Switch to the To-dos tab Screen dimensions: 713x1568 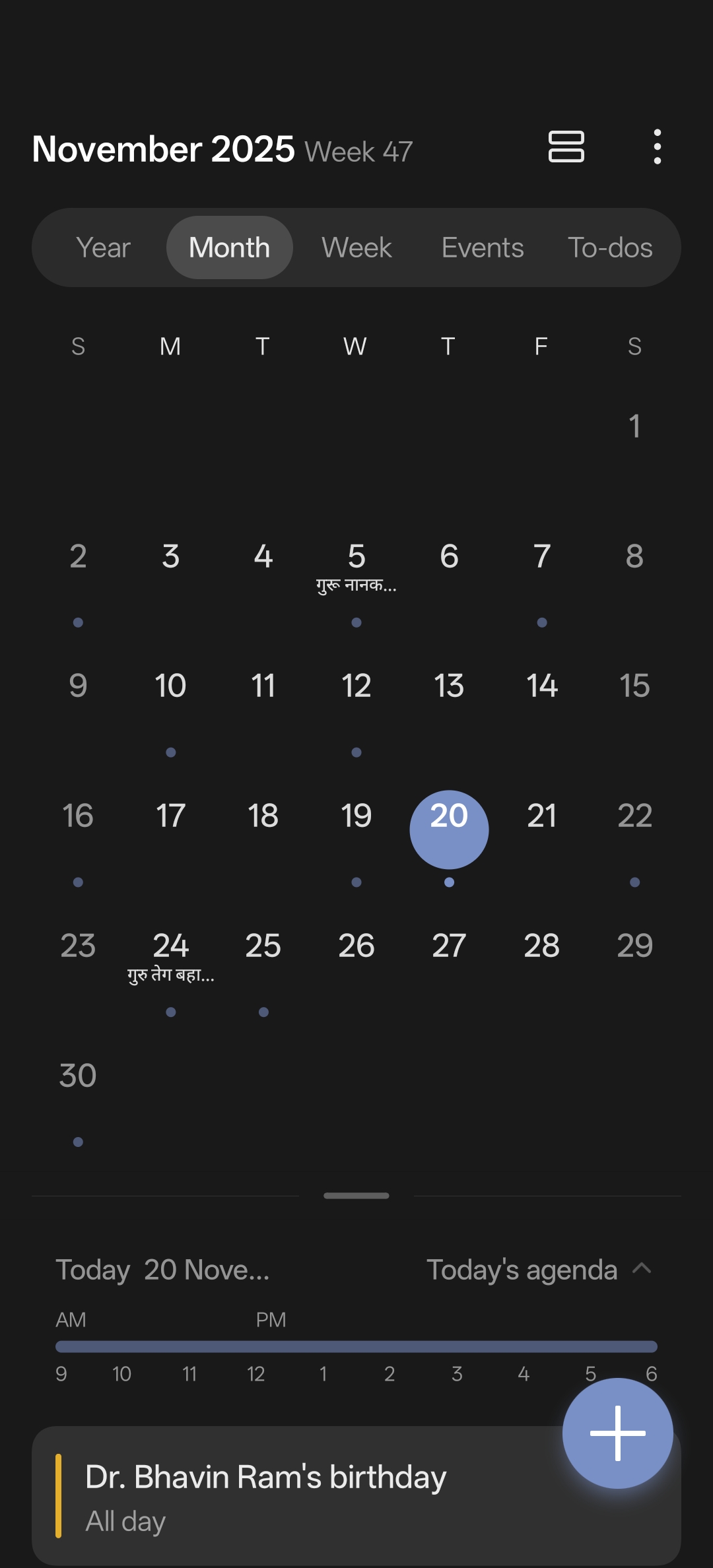(609, 247)
